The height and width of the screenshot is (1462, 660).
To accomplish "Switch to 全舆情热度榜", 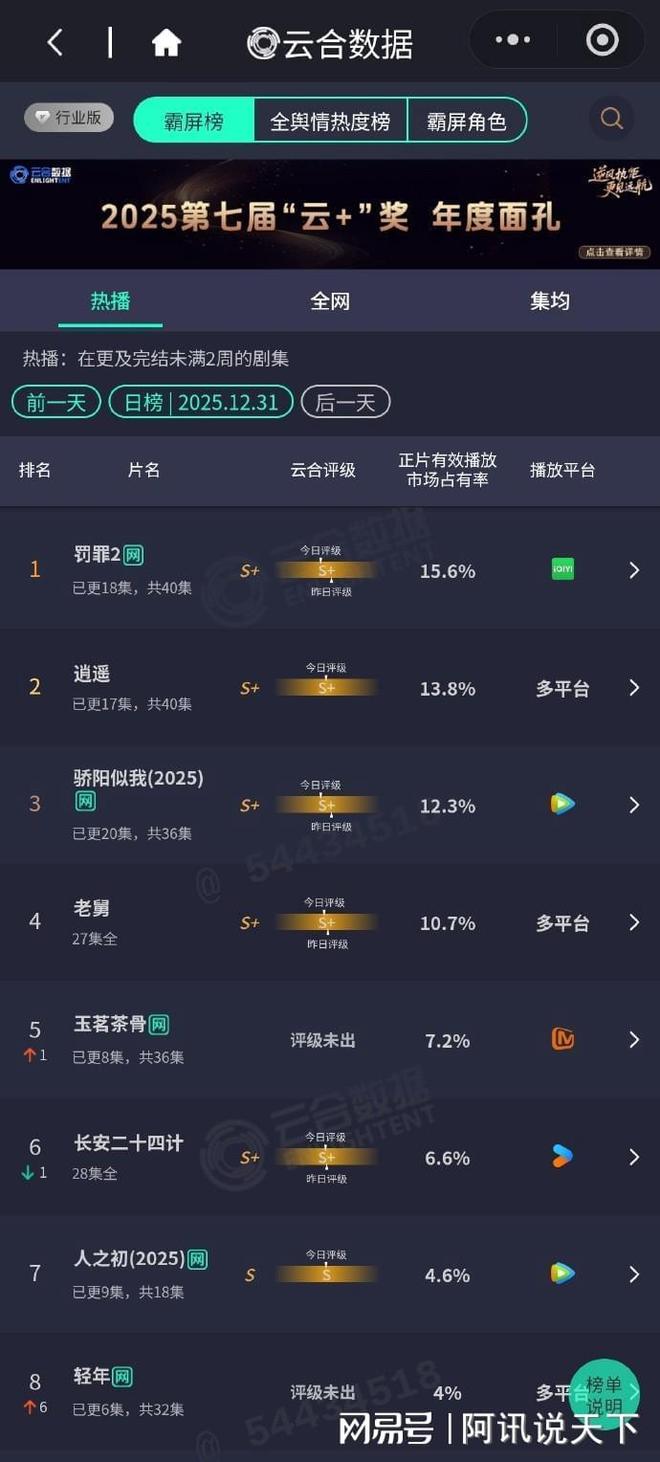I will 330,121.
